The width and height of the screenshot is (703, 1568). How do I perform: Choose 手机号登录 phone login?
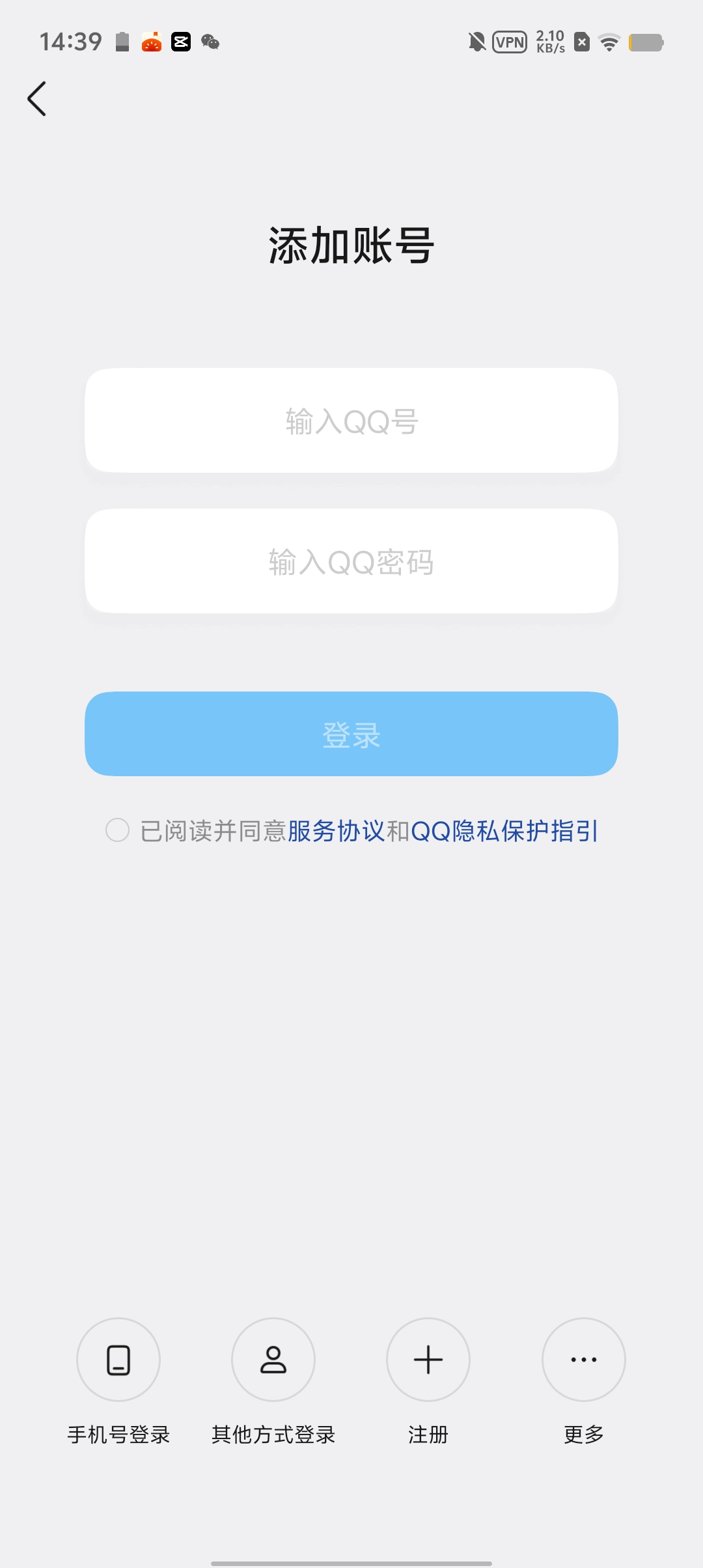click(118, 1360)
